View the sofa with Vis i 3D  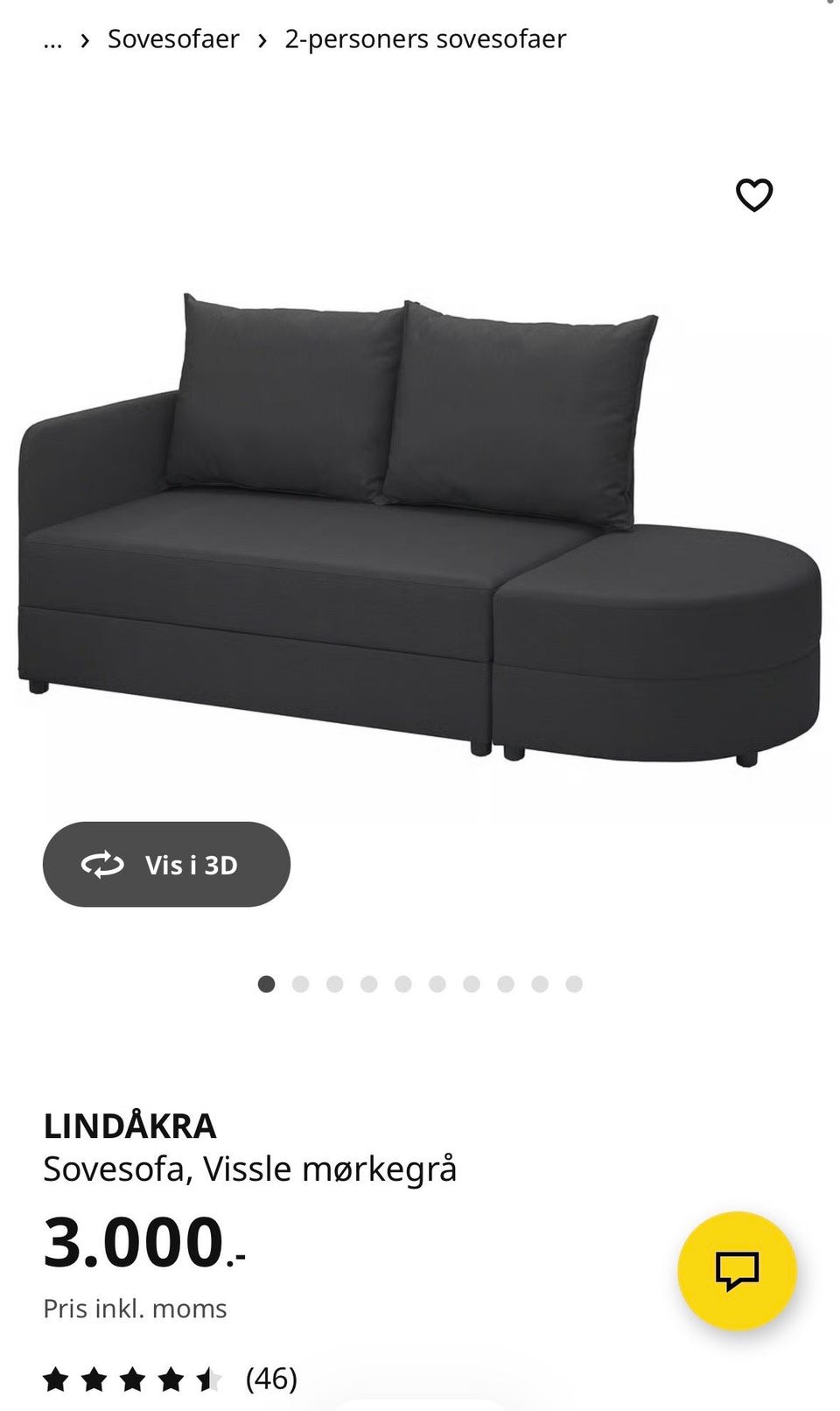point(166,864)
